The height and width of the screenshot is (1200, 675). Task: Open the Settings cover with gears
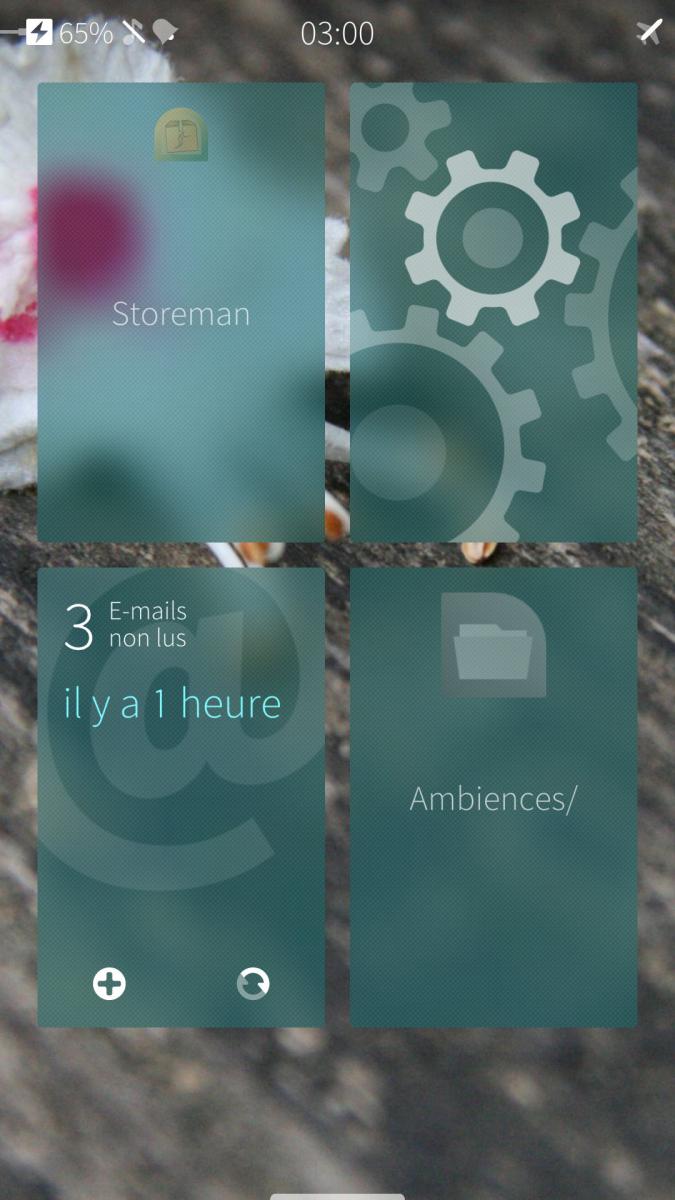pyautogui.click(x=493, y=312)
